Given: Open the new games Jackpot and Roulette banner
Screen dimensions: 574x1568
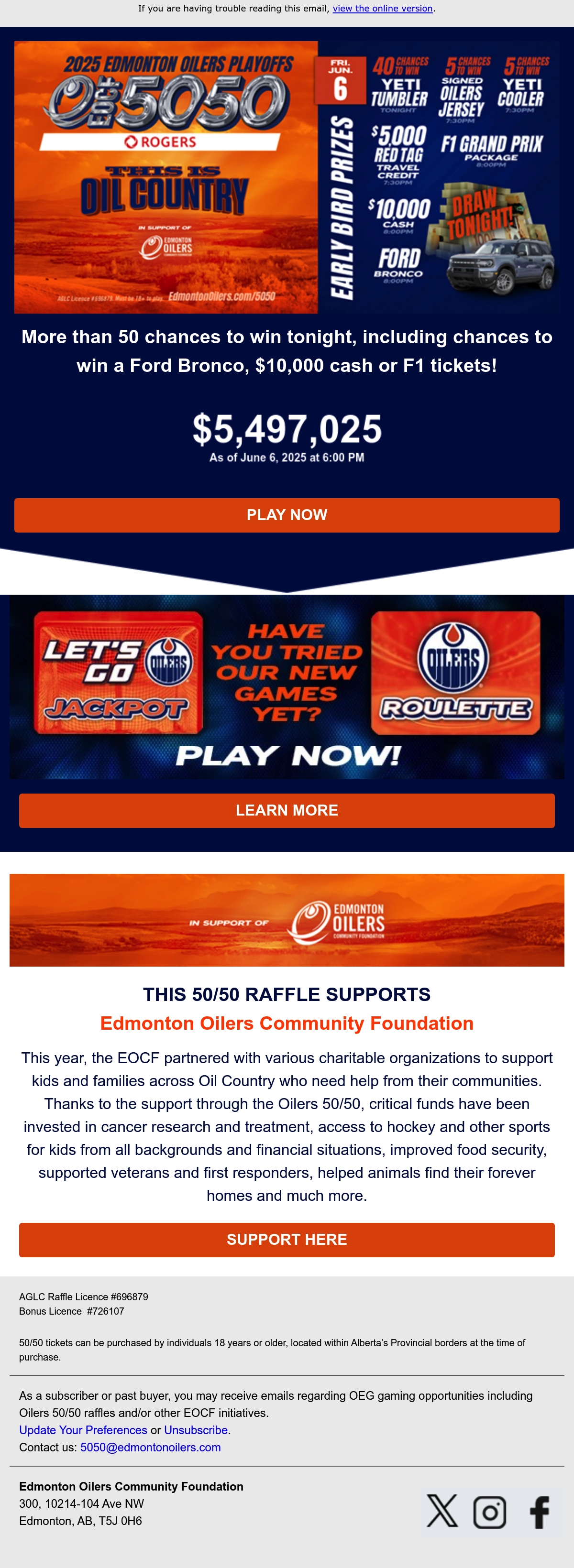Looking at the screenshot, I should (x=287, y=686).
